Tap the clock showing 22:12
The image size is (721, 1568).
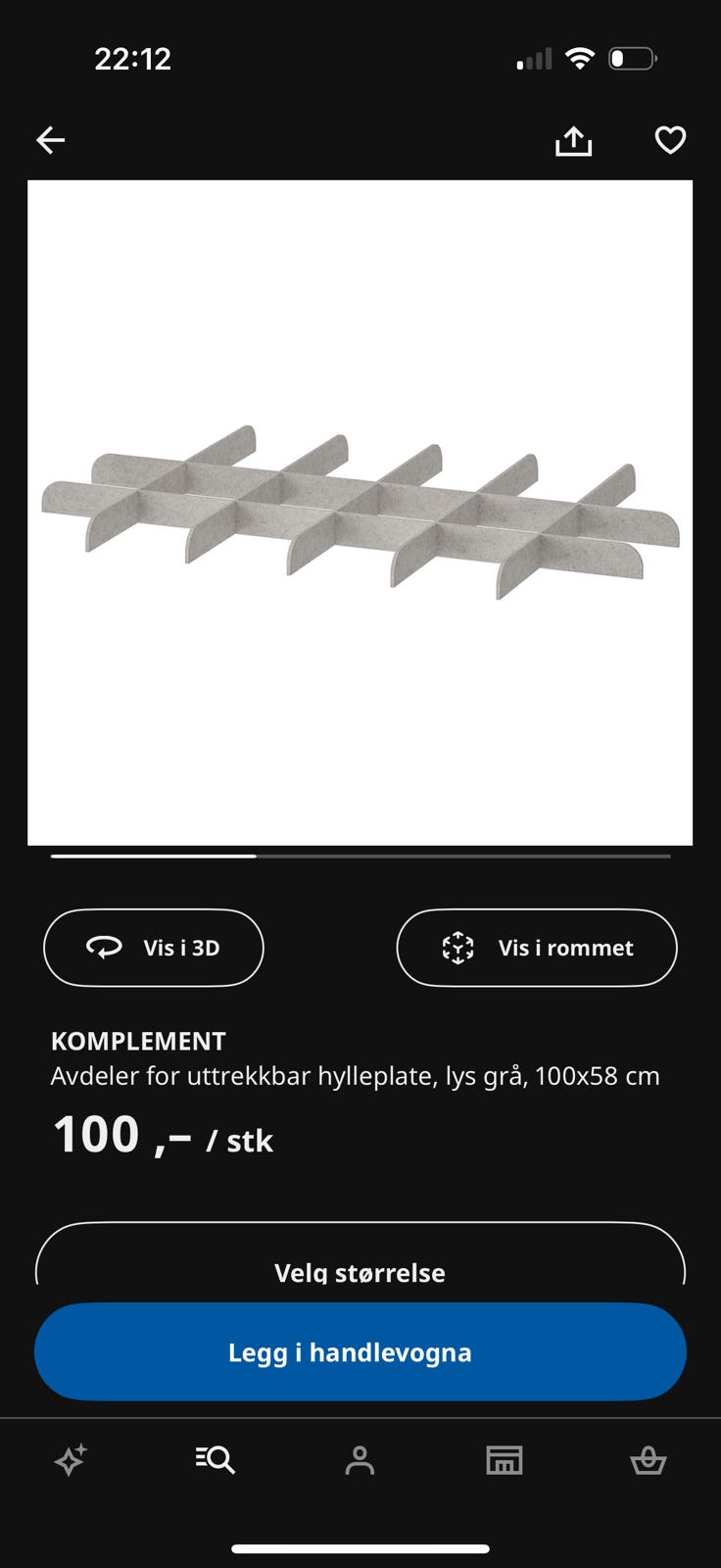135,58
